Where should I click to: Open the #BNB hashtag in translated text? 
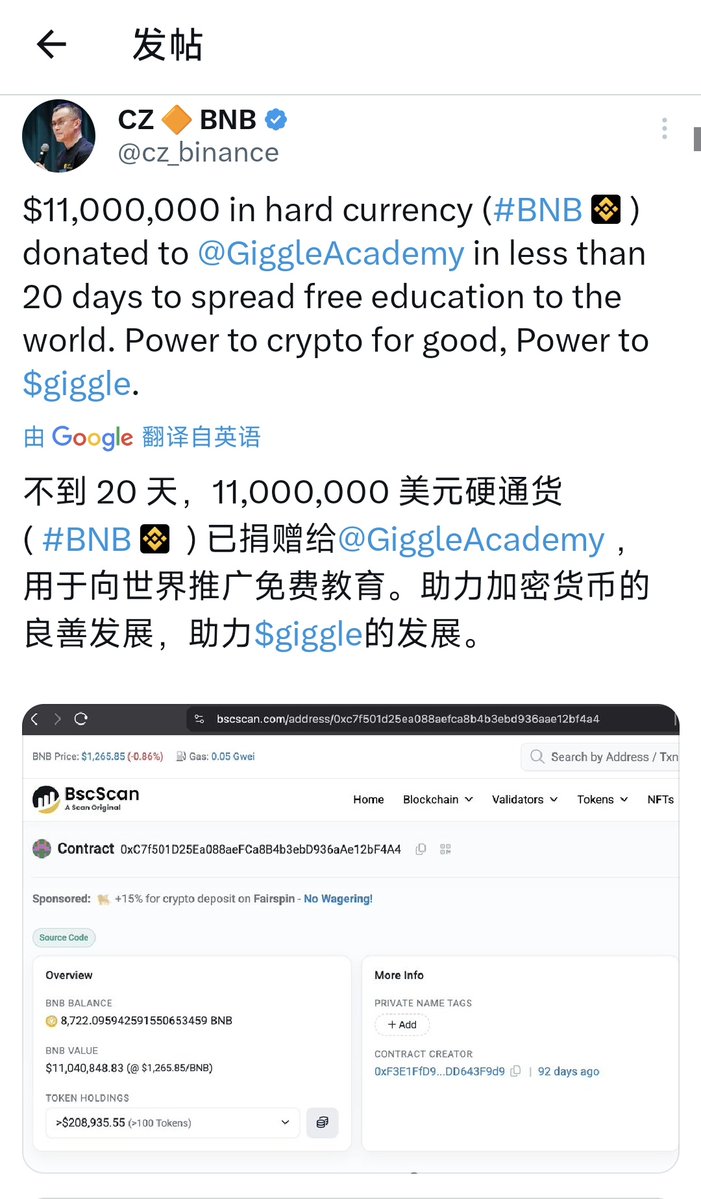87,540
